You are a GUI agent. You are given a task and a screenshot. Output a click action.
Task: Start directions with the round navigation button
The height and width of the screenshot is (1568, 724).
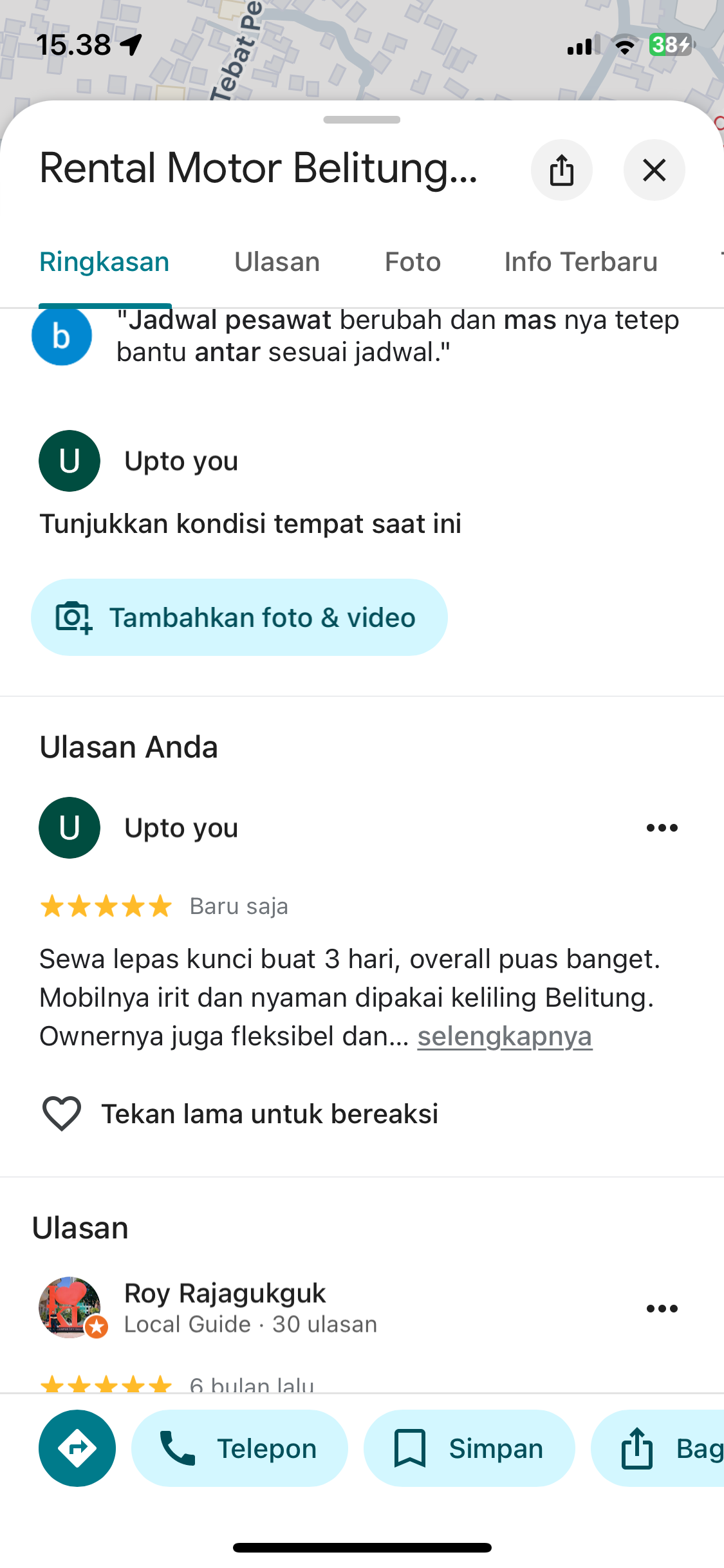click(77, 1448)
